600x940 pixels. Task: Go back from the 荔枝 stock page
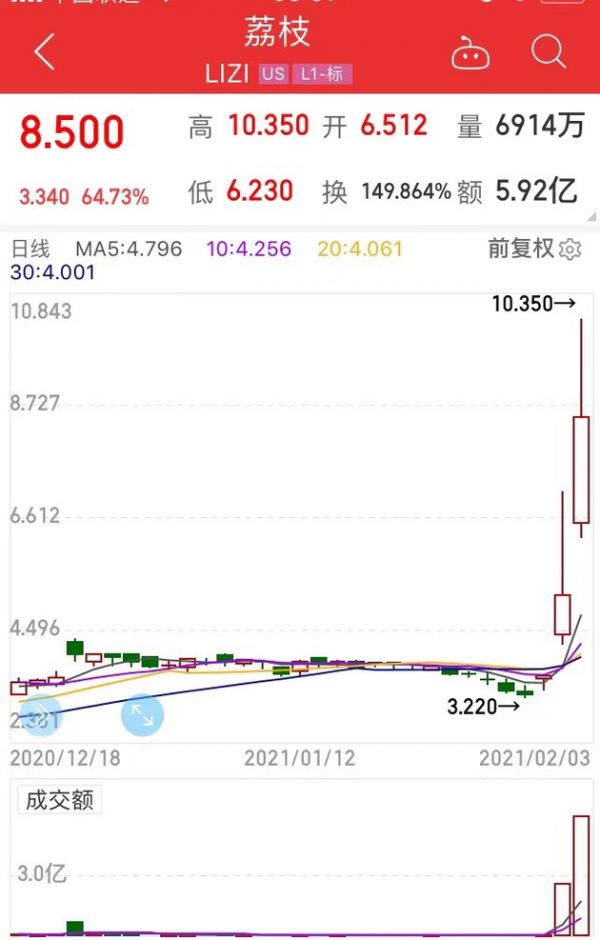[x=44, y=52]
